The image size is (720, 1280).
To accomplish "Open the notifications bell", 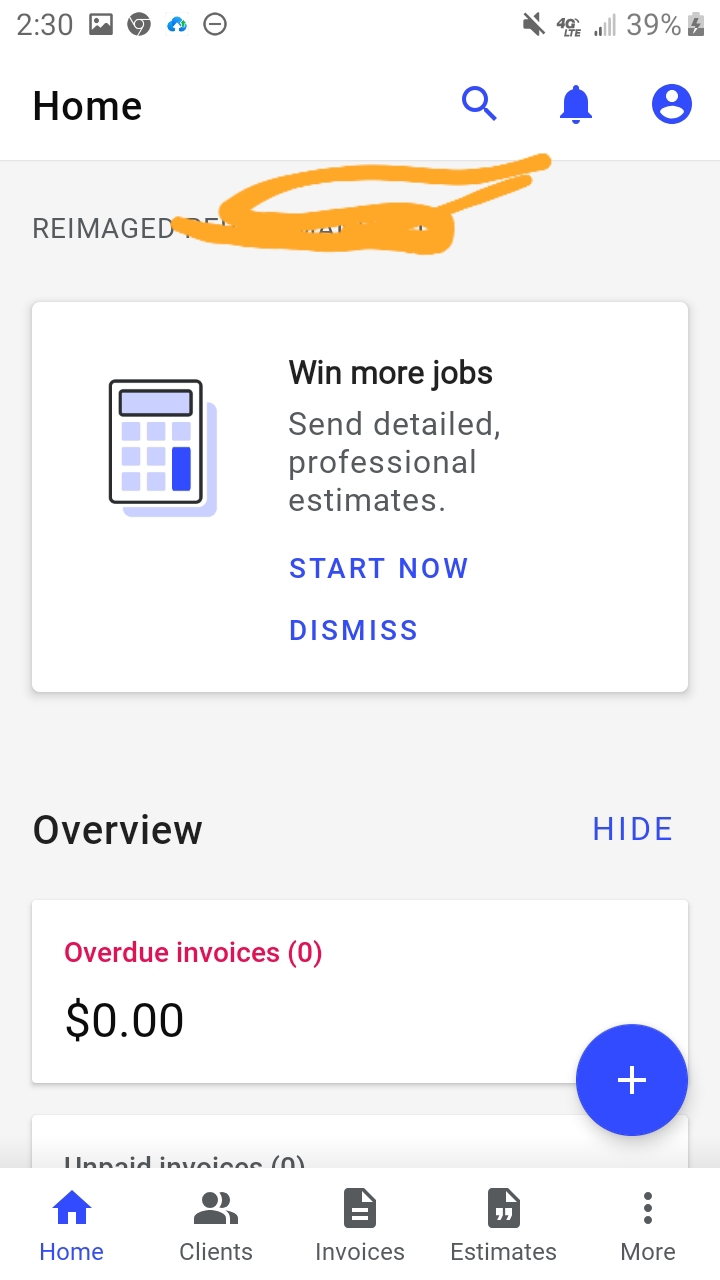I will point(575,104).
